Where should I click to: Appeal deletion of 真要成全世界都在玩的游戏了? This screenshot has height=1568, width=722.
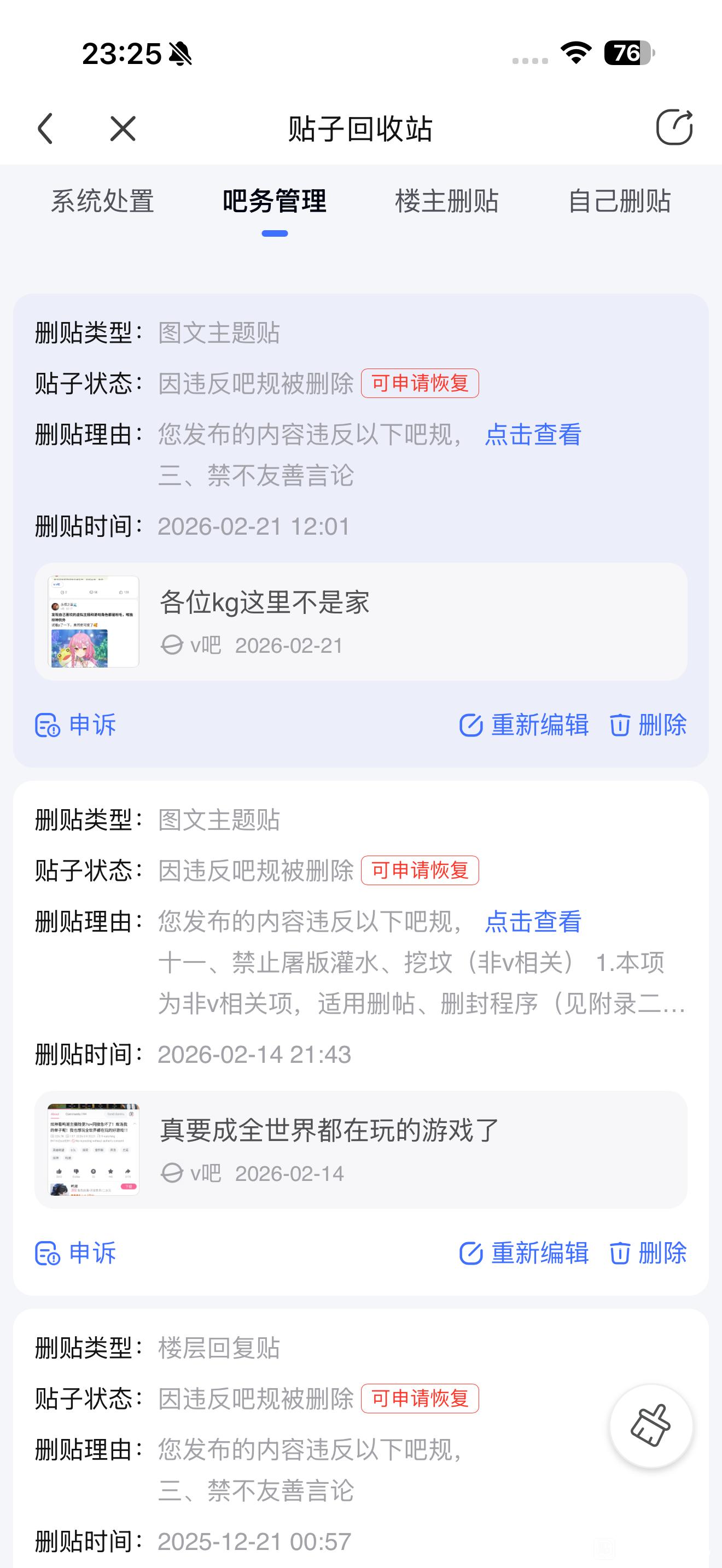(x=76, y=1253)
